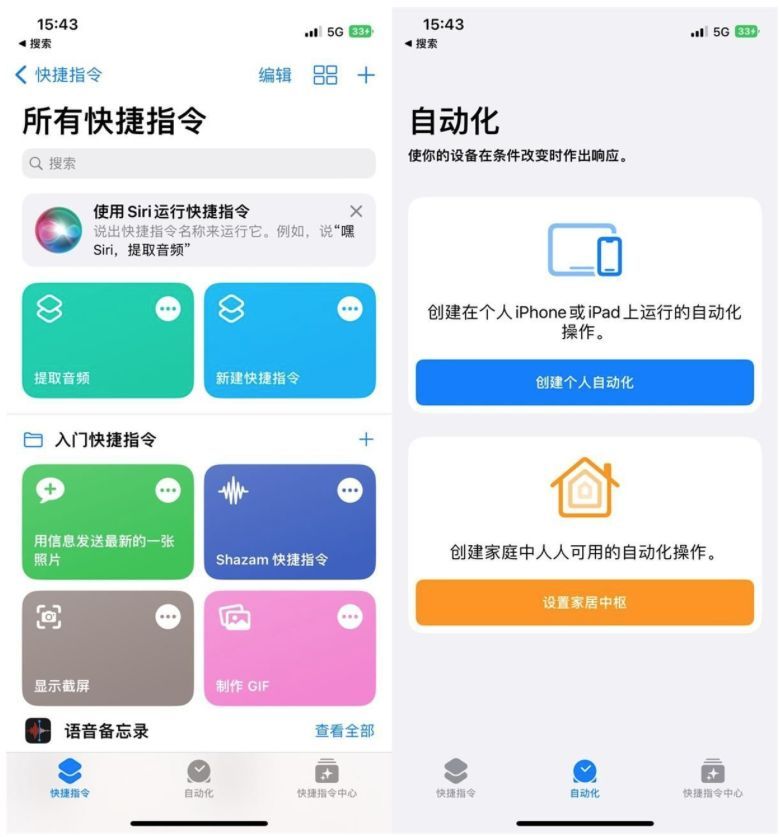
Task: Tap 设置家居中枢
Action: click(584, 603)
